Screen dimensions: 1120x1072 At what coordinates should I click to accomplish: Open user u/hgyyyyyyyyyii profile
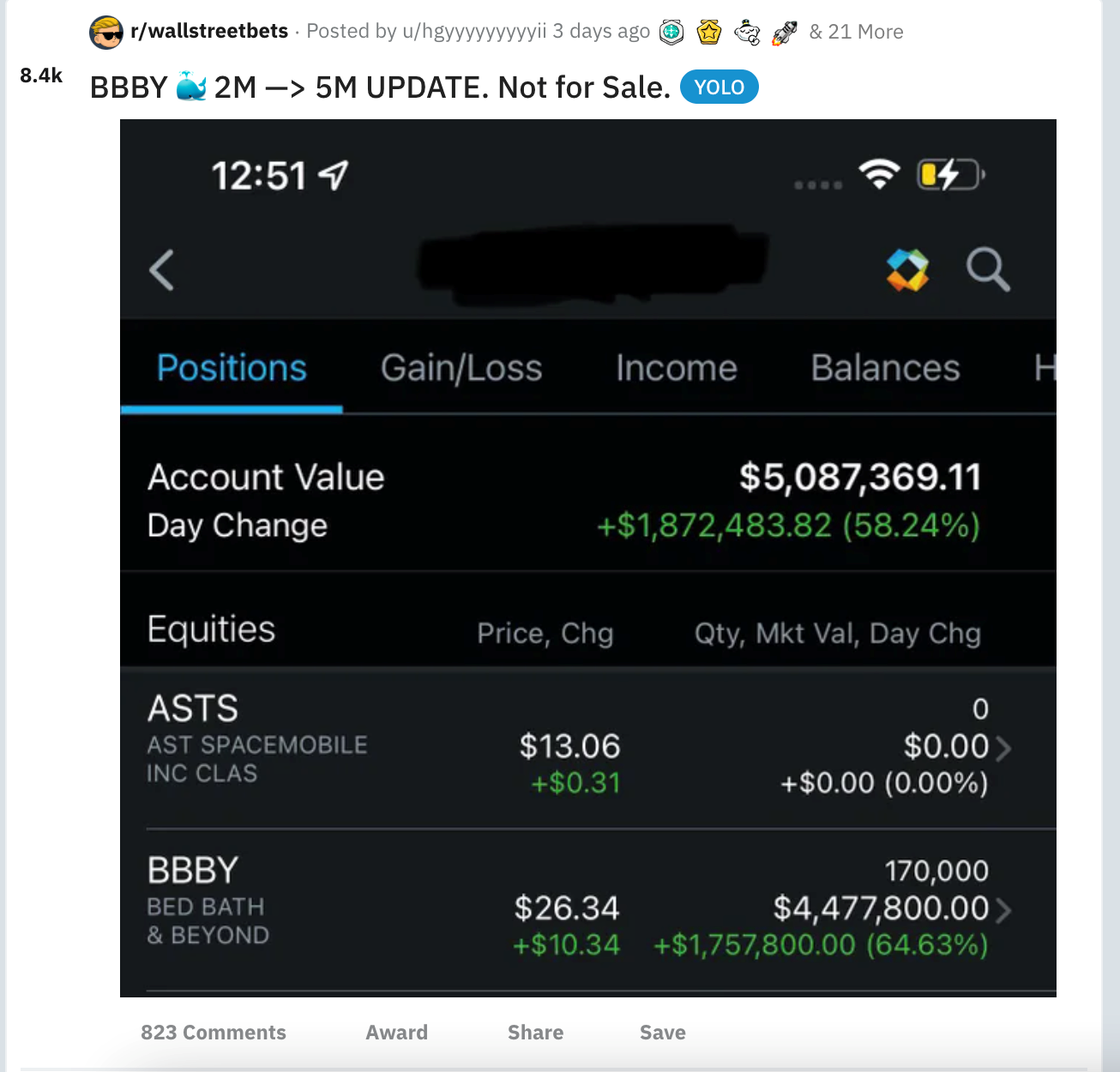(473, 32)
